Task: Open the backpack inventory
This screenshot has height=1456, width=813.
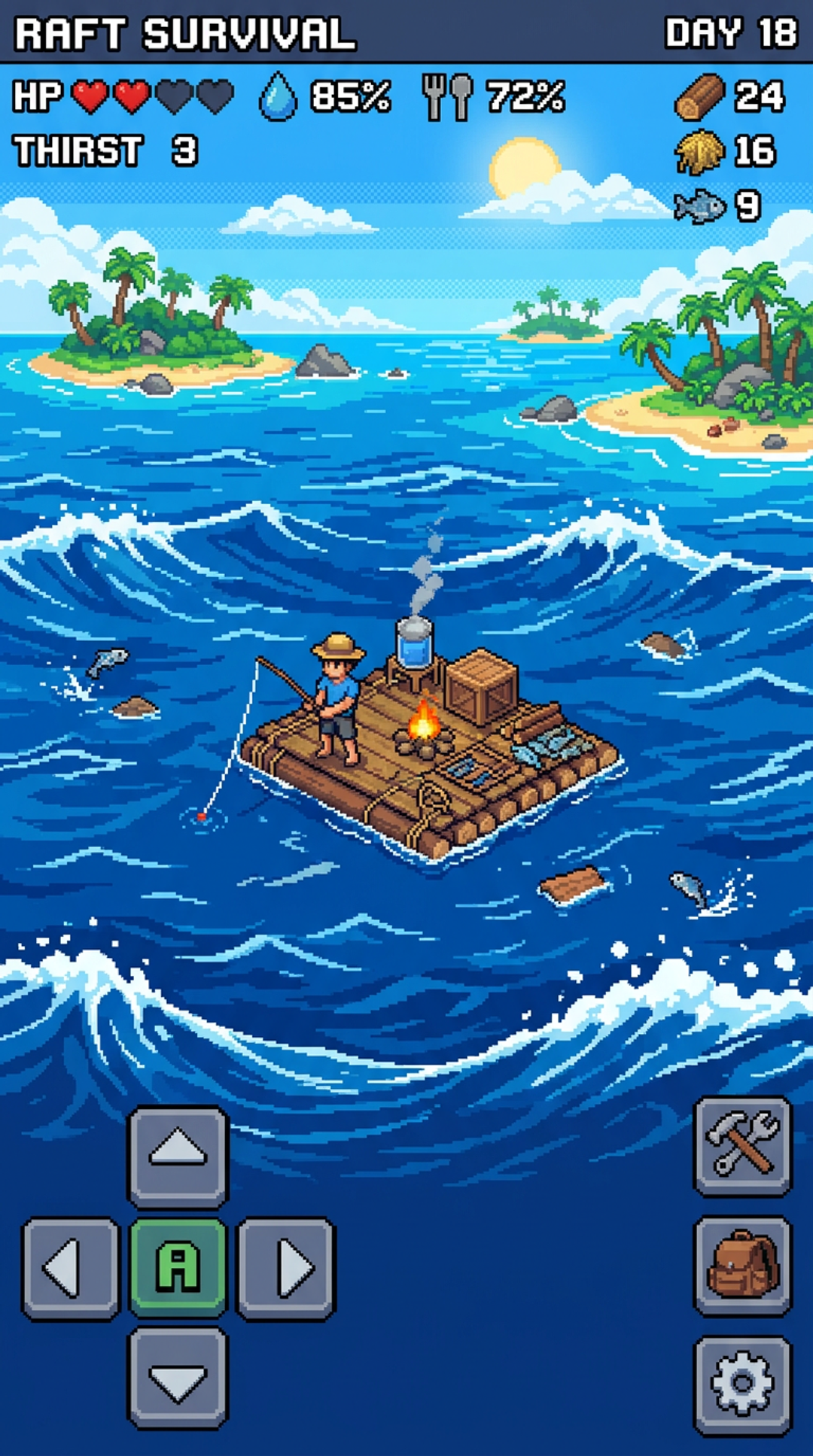Action: pyautogui.click(x=741, y=1266)
